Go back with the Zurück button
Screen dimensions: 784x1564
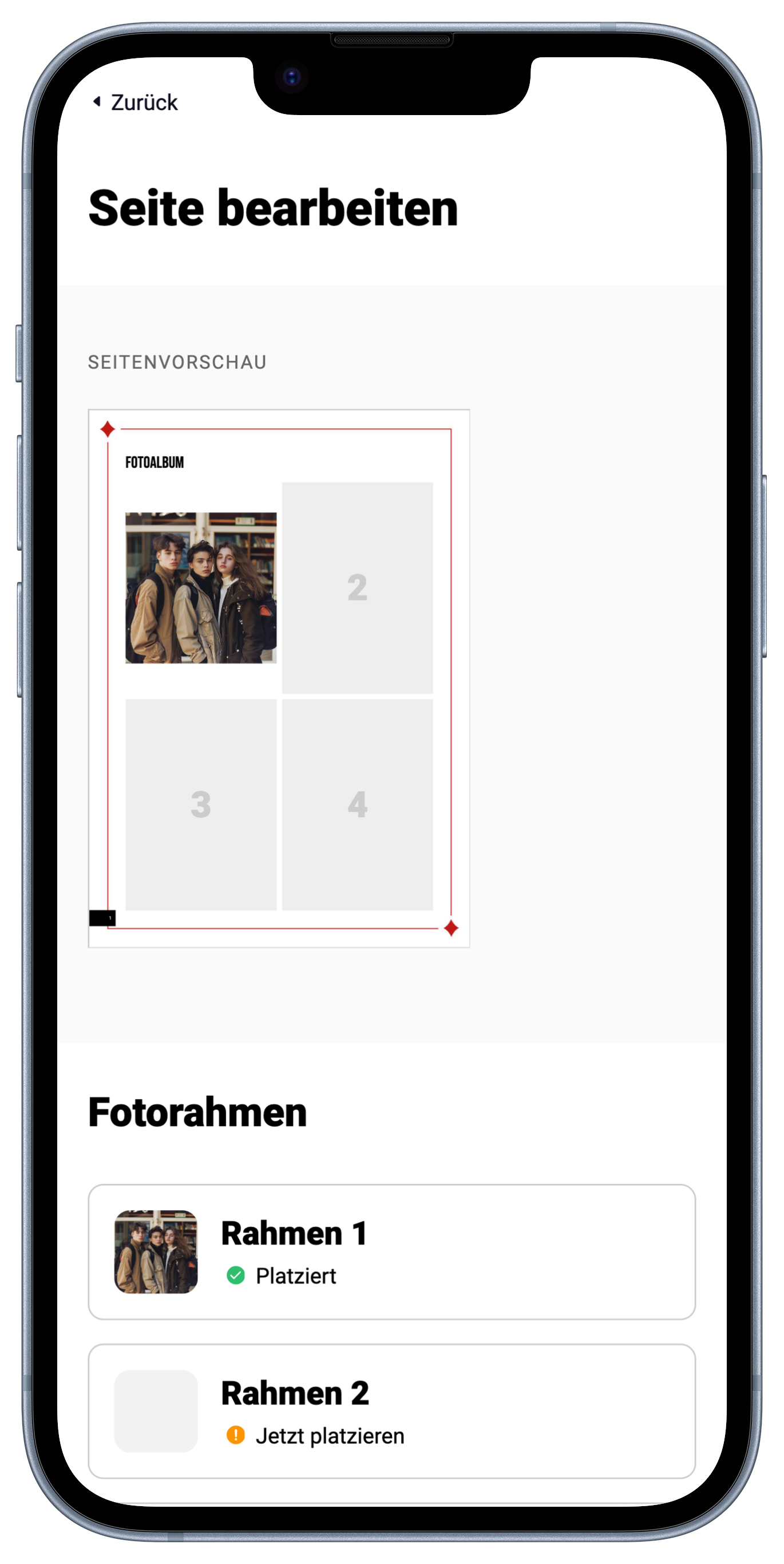click(x=136, y=102)
